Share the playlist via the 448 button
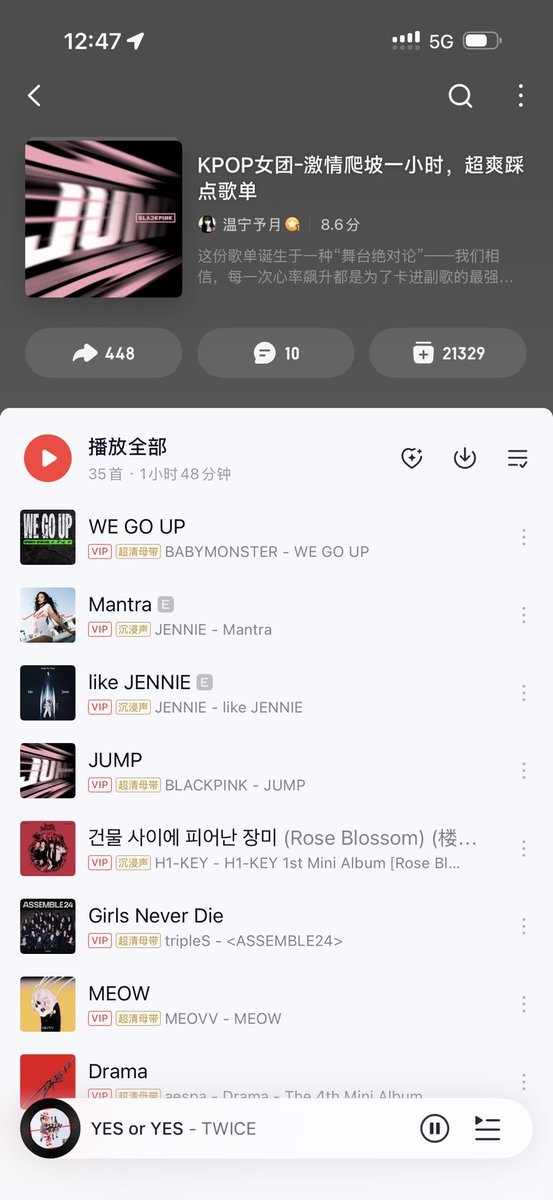Screen dimensions: 553x1200 (x=103, y=353)
